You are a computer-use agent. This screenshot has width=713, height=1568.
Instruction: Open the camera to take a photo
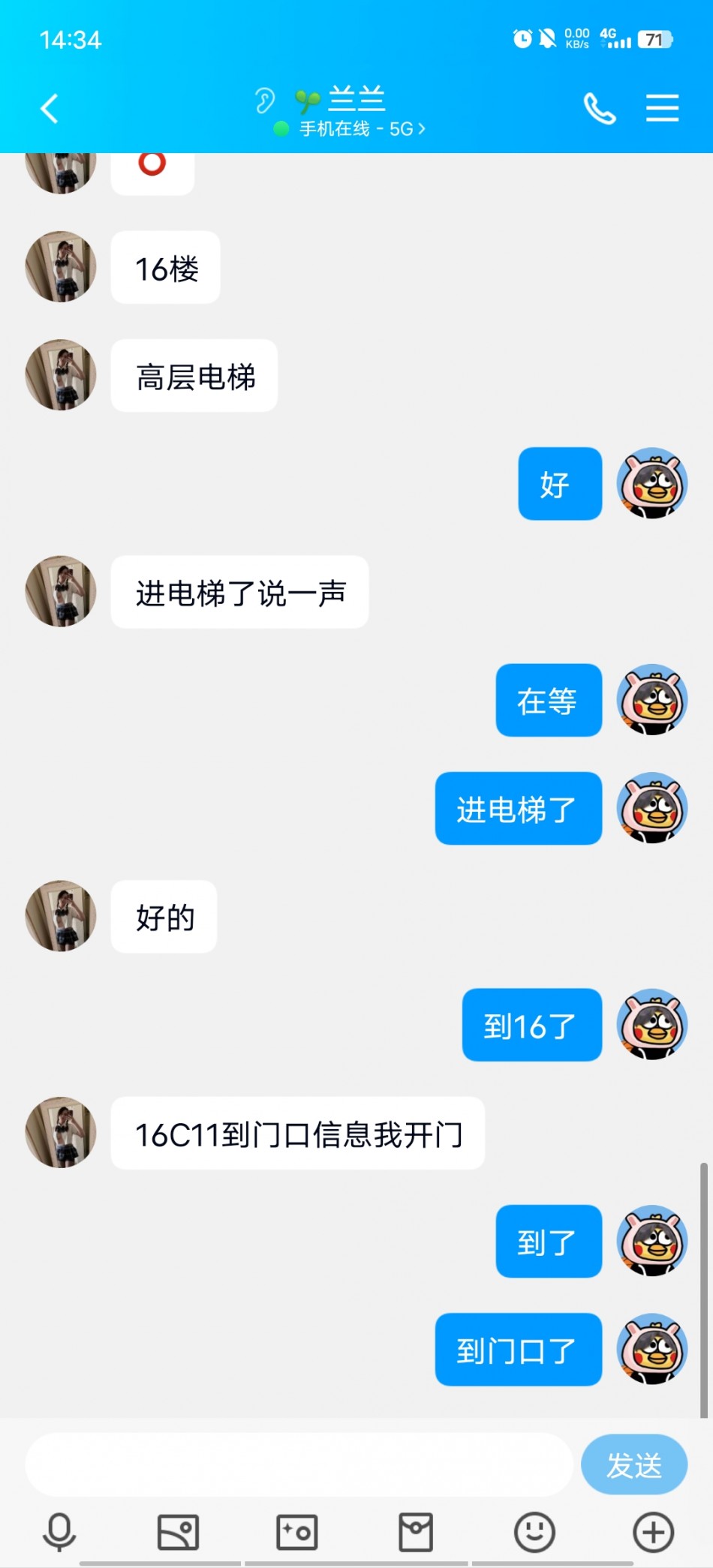point(296,1531)
